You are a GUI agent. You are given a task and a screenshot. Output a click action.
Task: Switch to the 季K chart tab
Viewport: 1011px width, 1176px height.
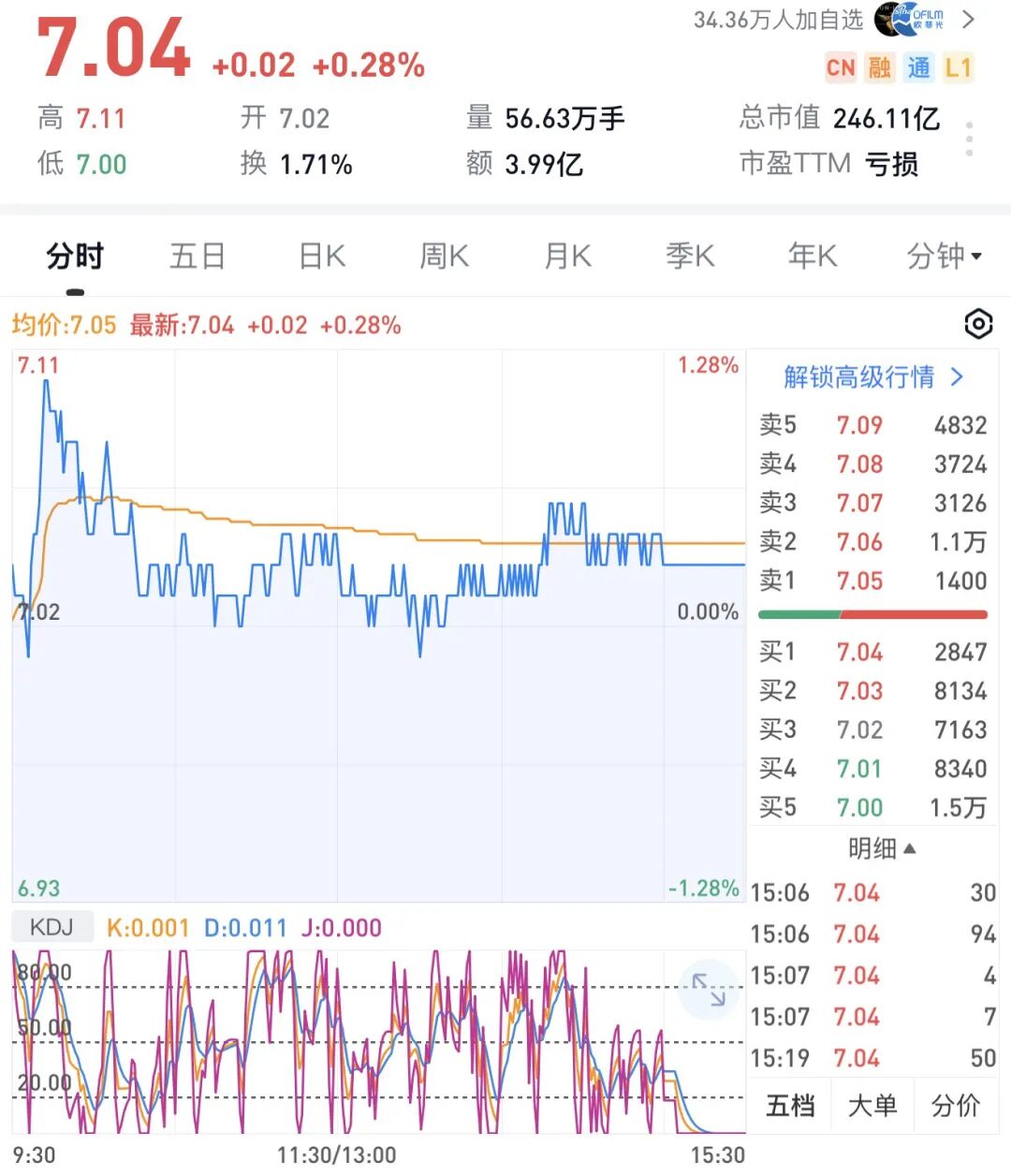(690, 256)
